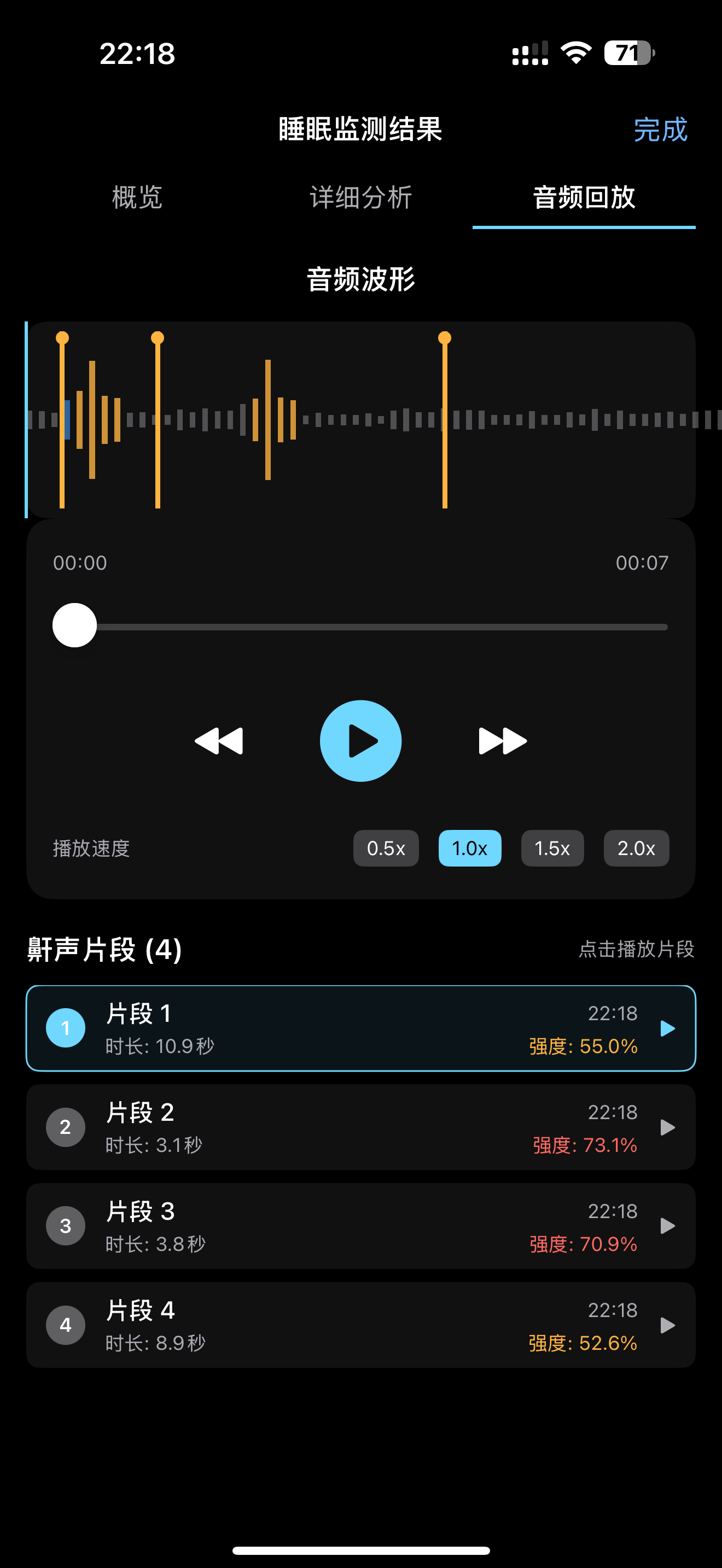
Task: Open snore clip 片段 2
Action: (360, 1127)
